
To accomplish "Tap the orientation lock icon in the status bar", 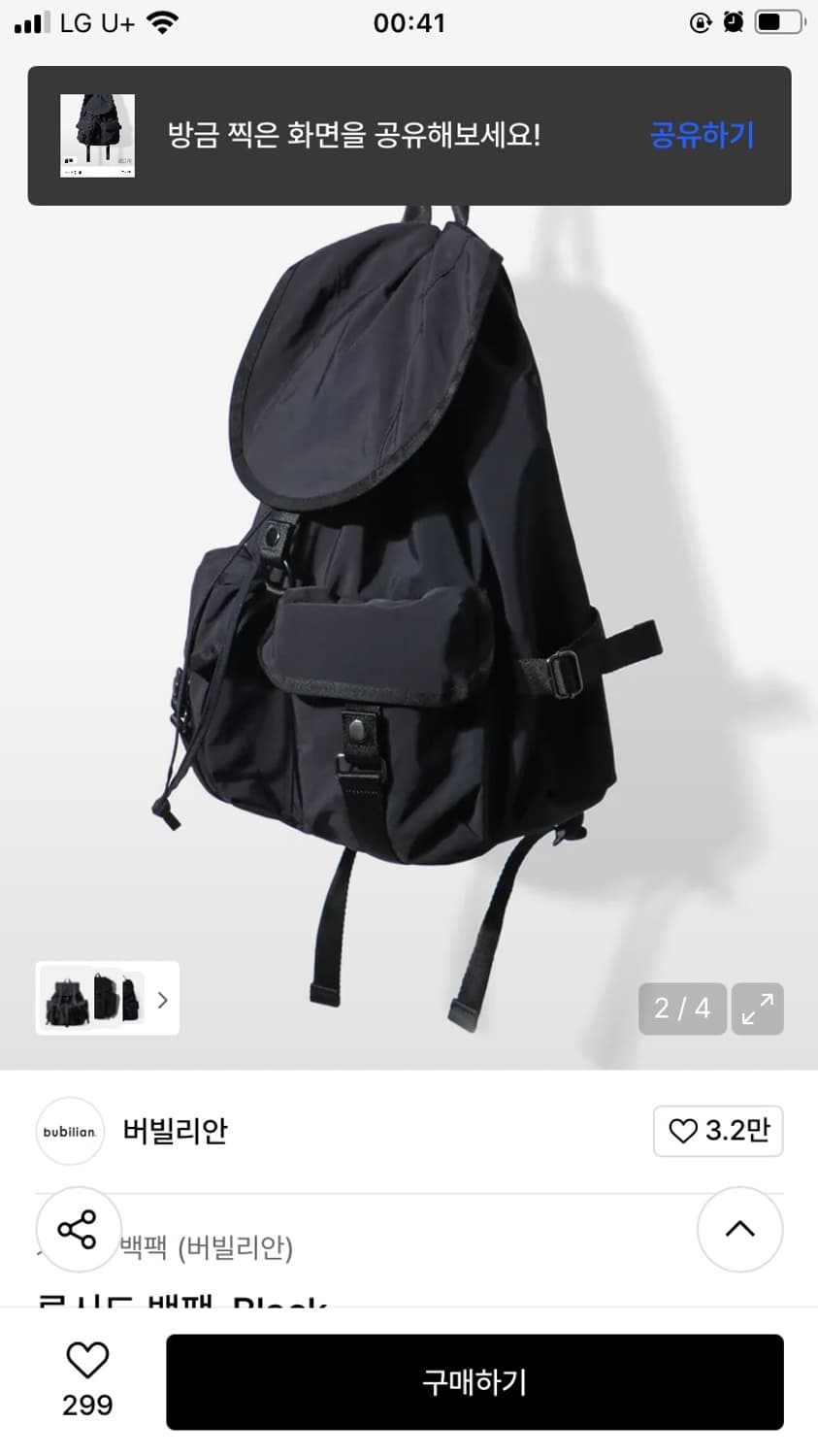I will click(700, 22).
